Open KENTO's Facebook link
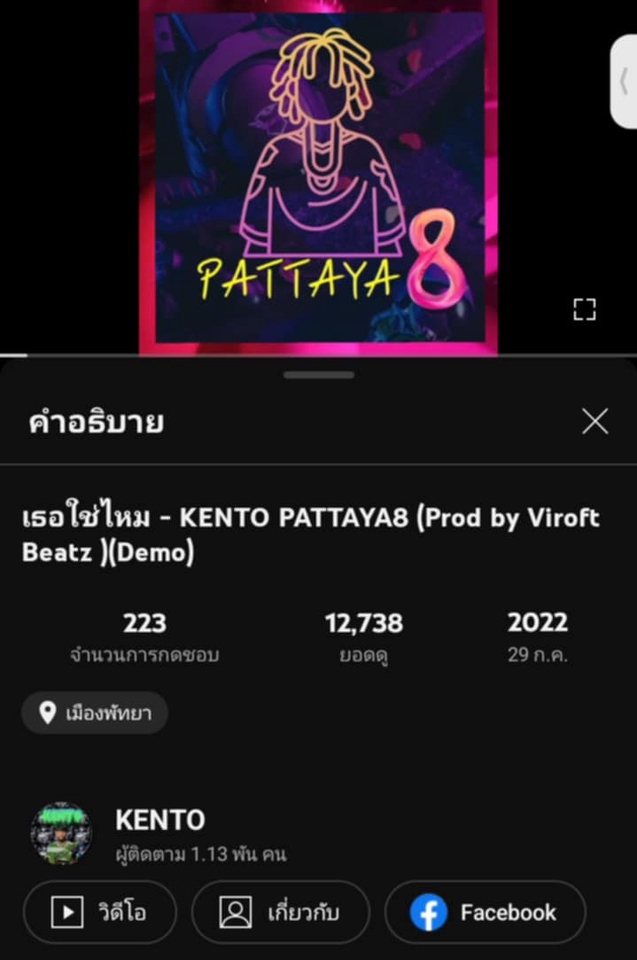The width and height of the screenshot is (637, 960). click(x=485, y=912)
